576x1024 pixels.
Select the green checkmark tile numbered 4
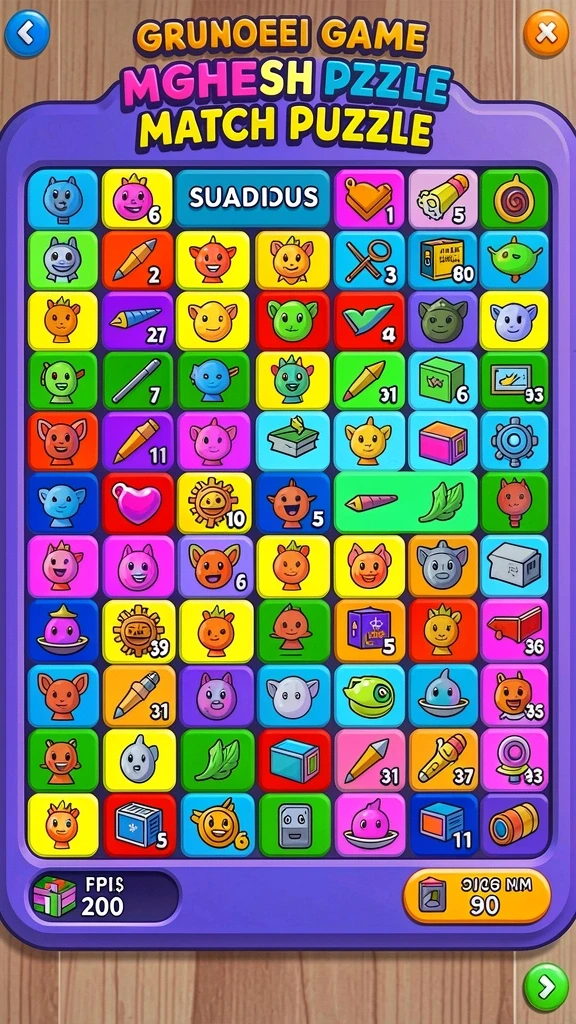(x=369, y=320)
